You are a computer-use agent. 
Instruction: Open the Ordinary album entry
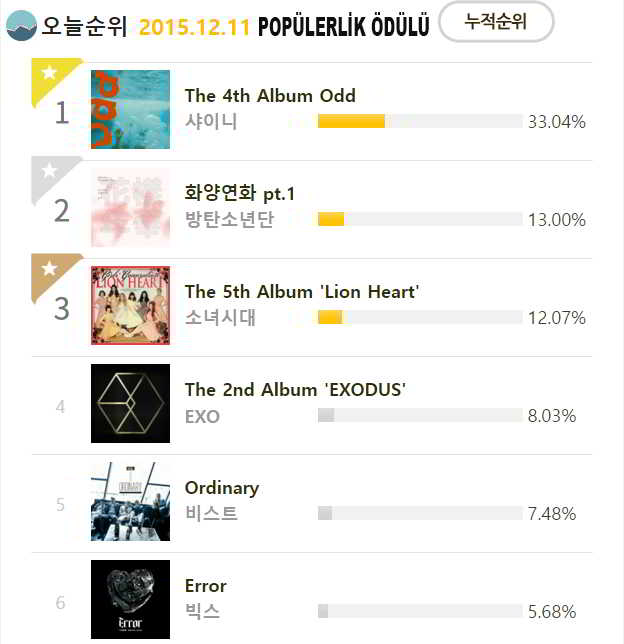[222, 487]
